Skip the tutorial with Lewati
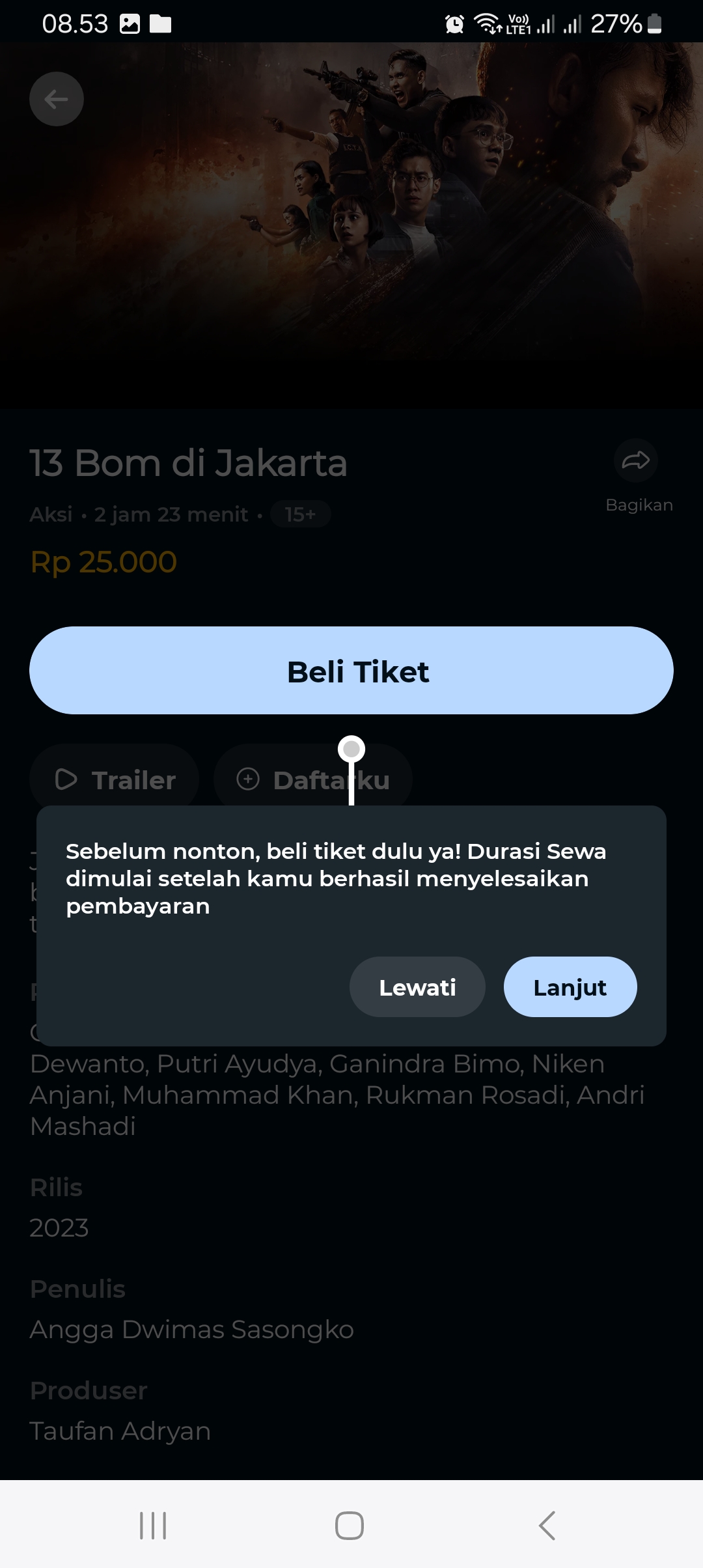703x1568 pixels. point(417,987)
